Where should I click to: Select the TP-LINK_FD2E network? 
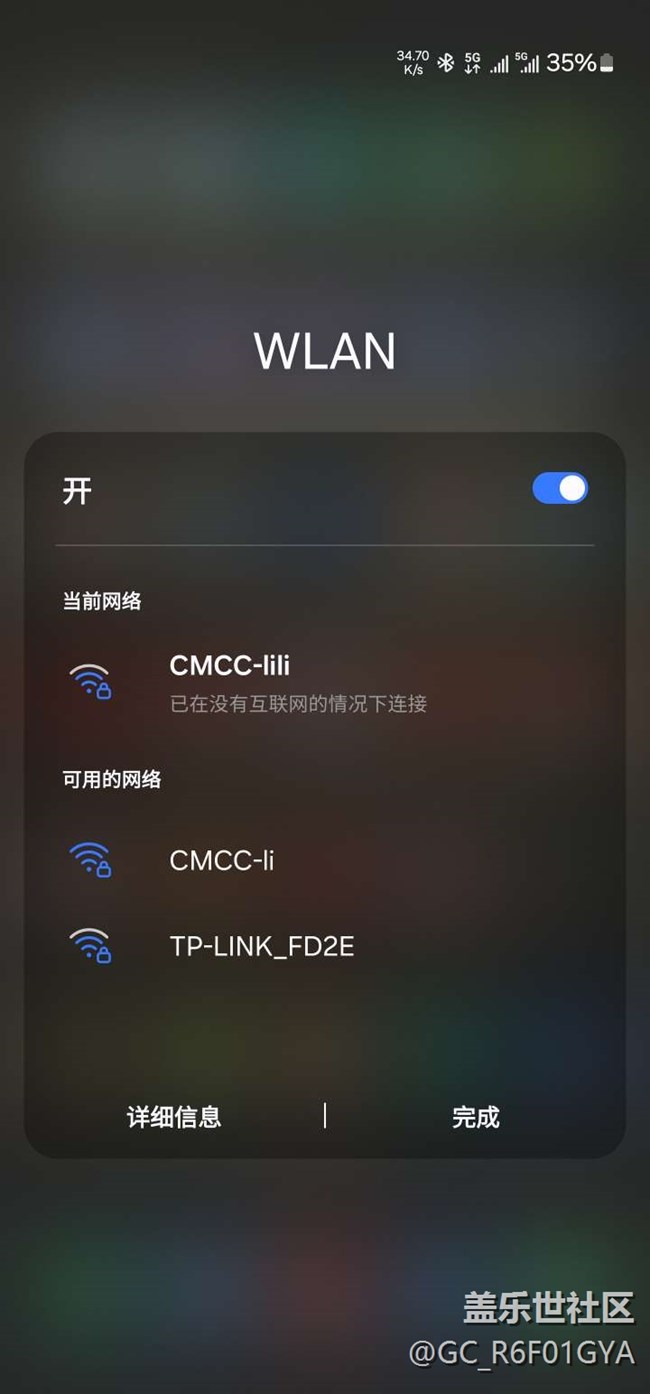(x=325, y=945)
